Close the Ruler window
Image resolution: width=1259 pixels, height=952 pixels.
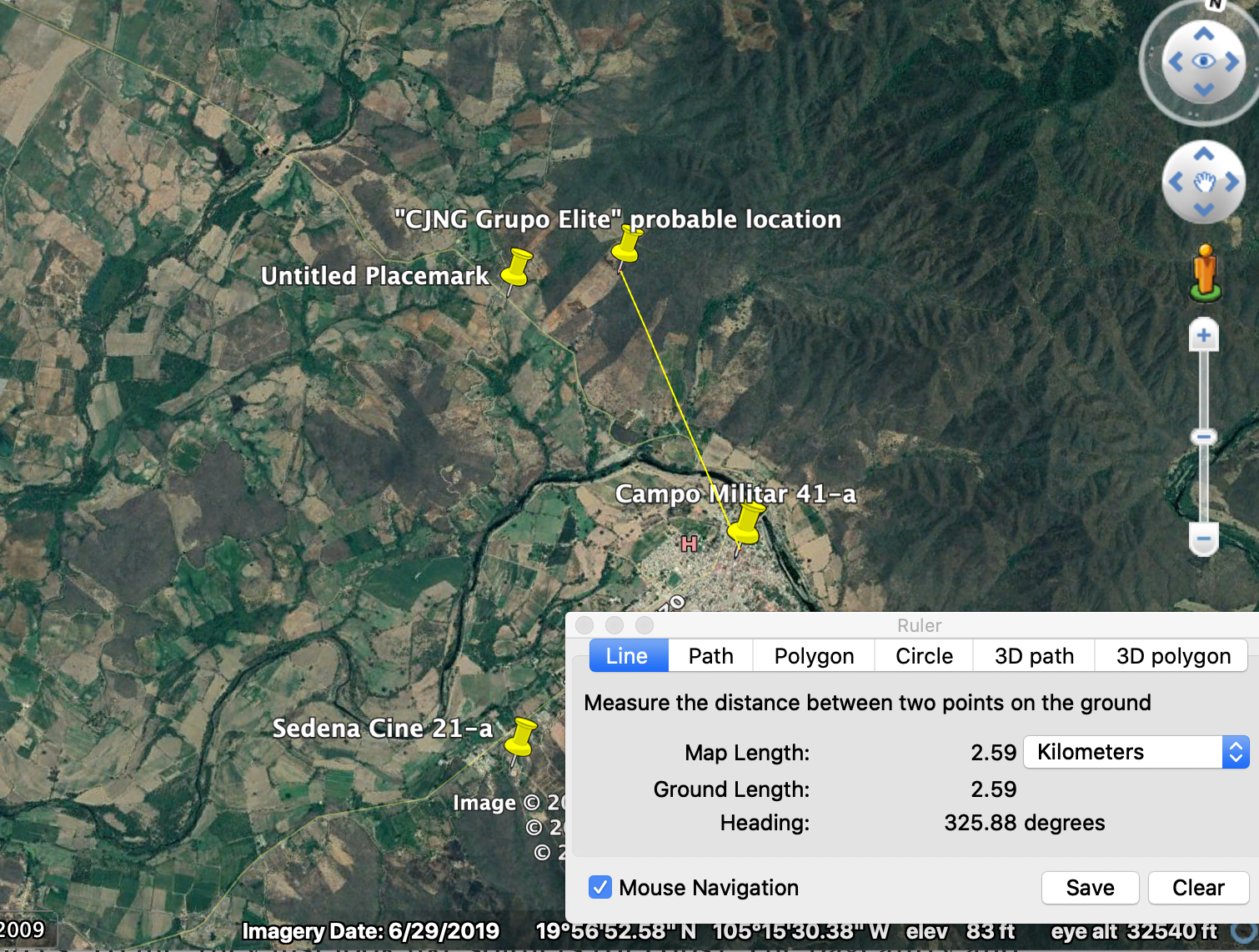pos(584,625)
